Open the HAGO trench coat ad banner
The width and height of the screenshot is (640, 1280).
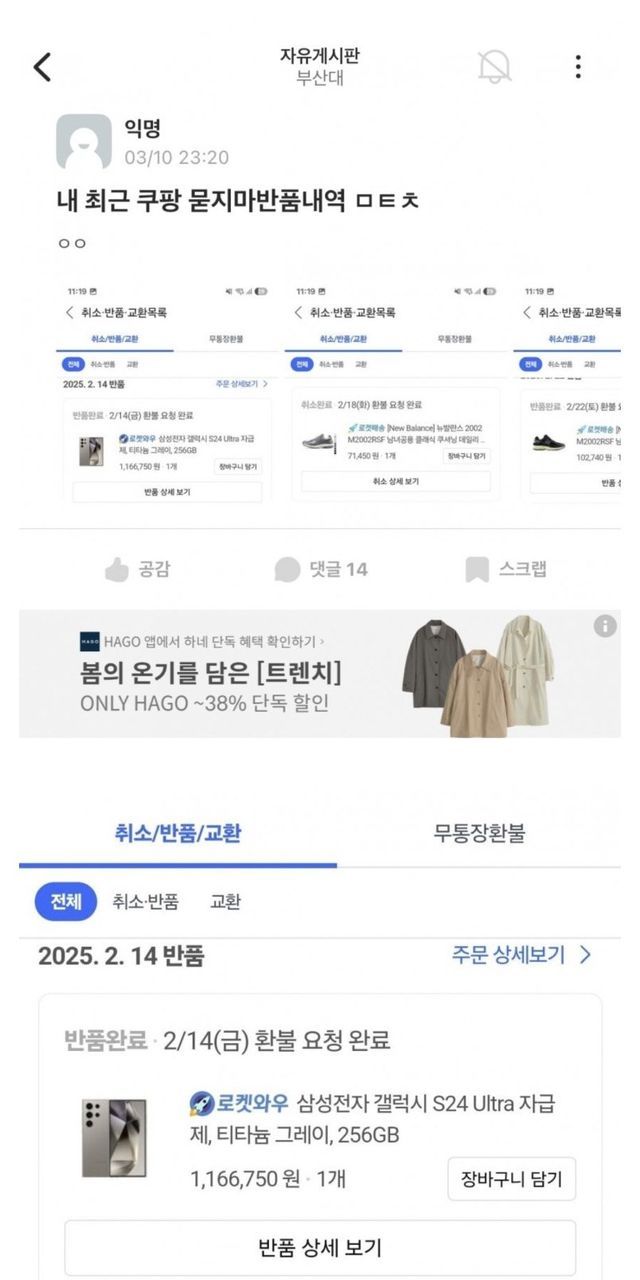tap(320, 674)
